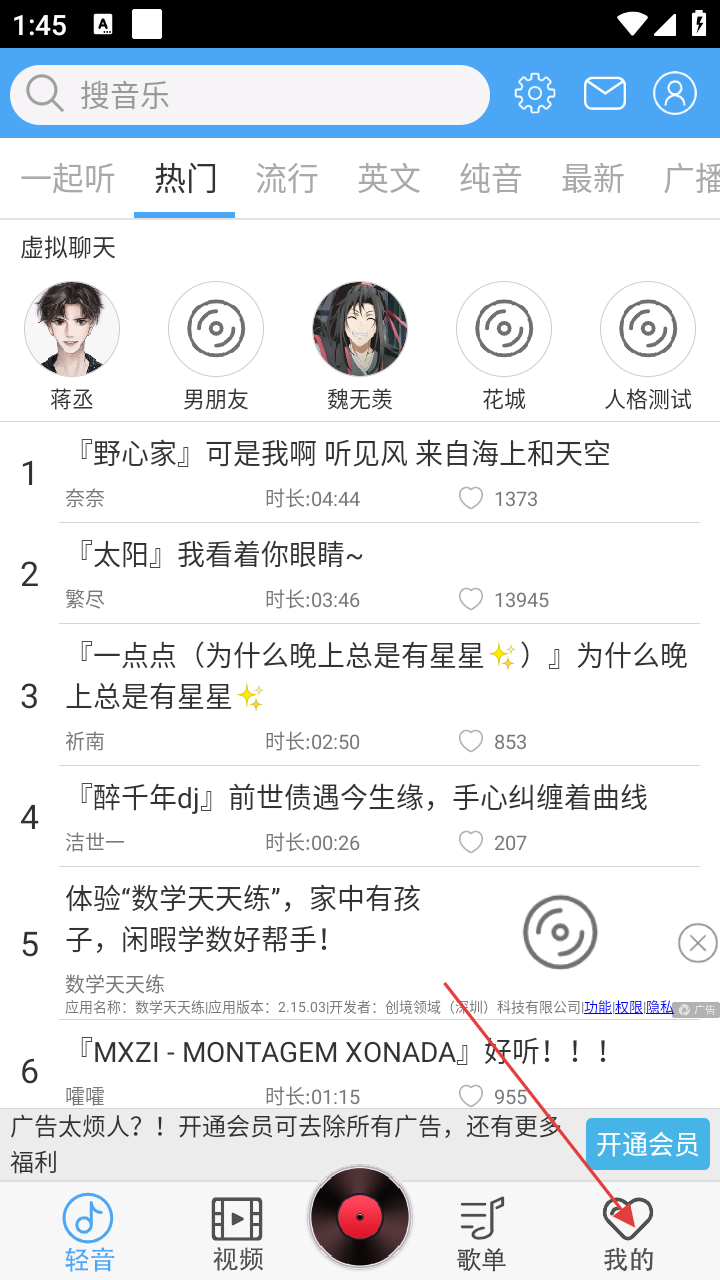Open the 歌单 bottom tab
The image size is (720, 1280).
coord(481,1233)
